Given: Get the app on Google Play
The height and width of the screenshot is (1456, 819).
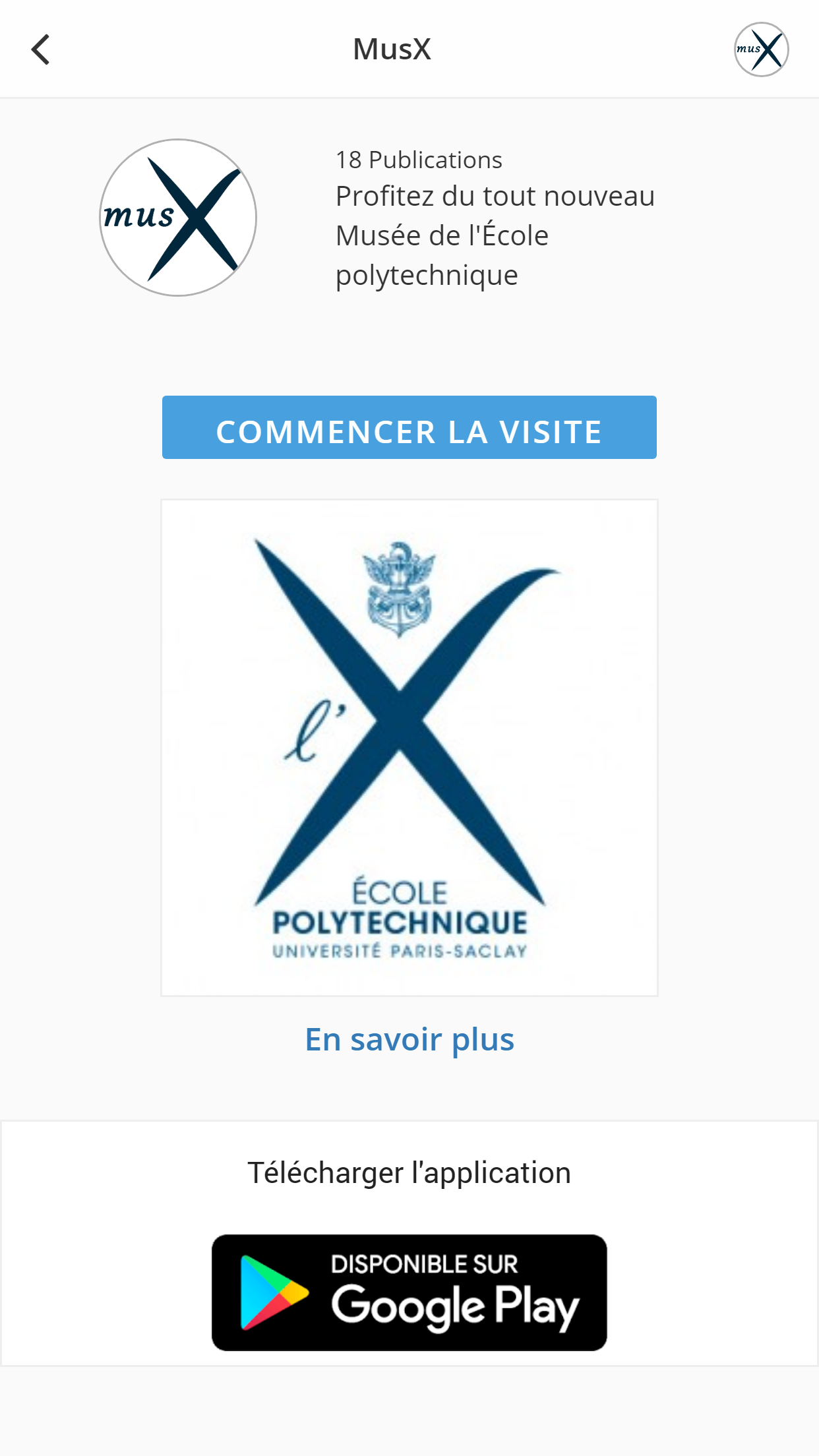Looking at the screenshot, I should pos(409,1292).
